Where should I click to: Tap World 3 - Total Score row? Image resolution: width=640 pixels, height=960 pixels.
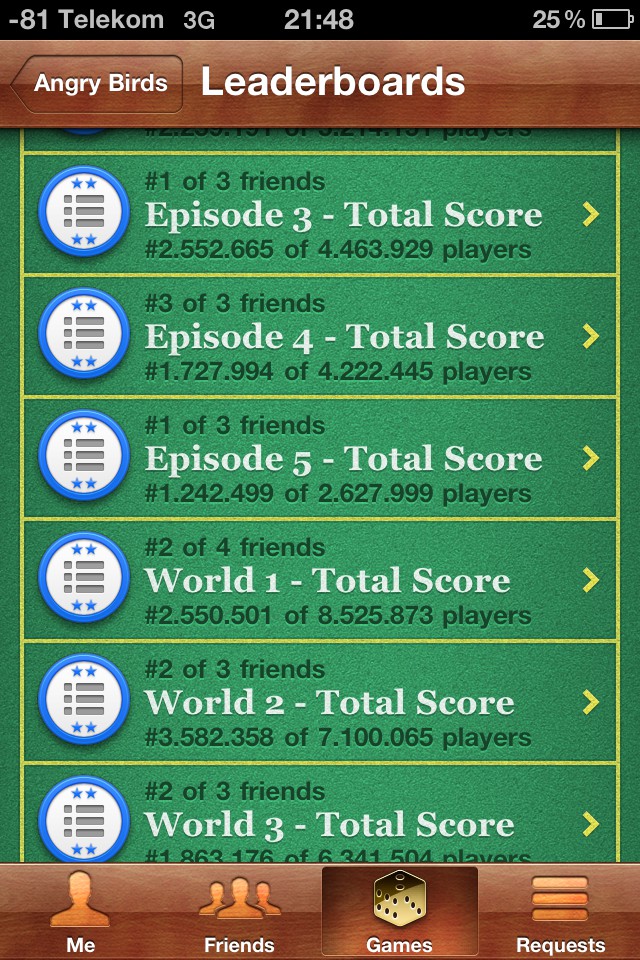[320, 815]
